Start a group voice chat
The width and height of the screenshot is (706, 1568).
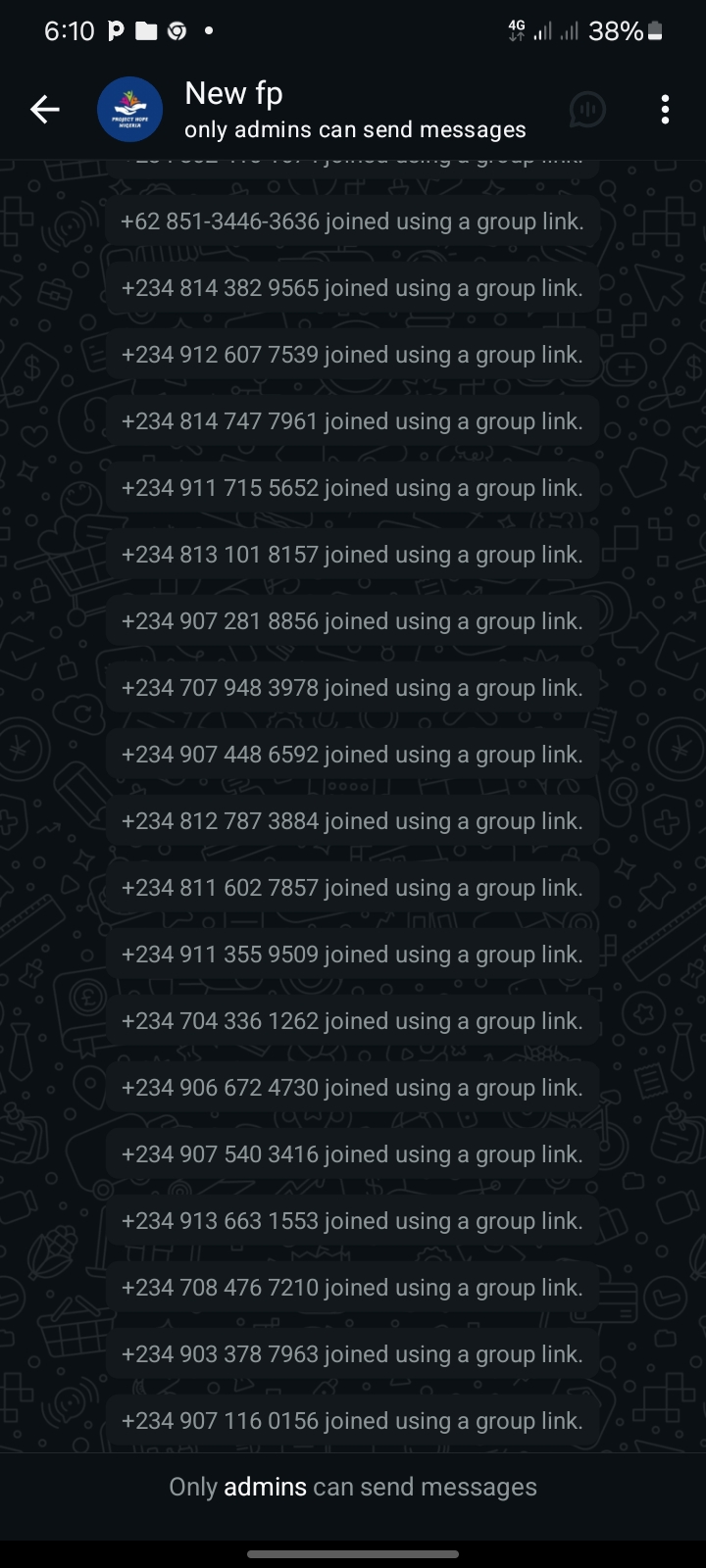click(587, 110)
